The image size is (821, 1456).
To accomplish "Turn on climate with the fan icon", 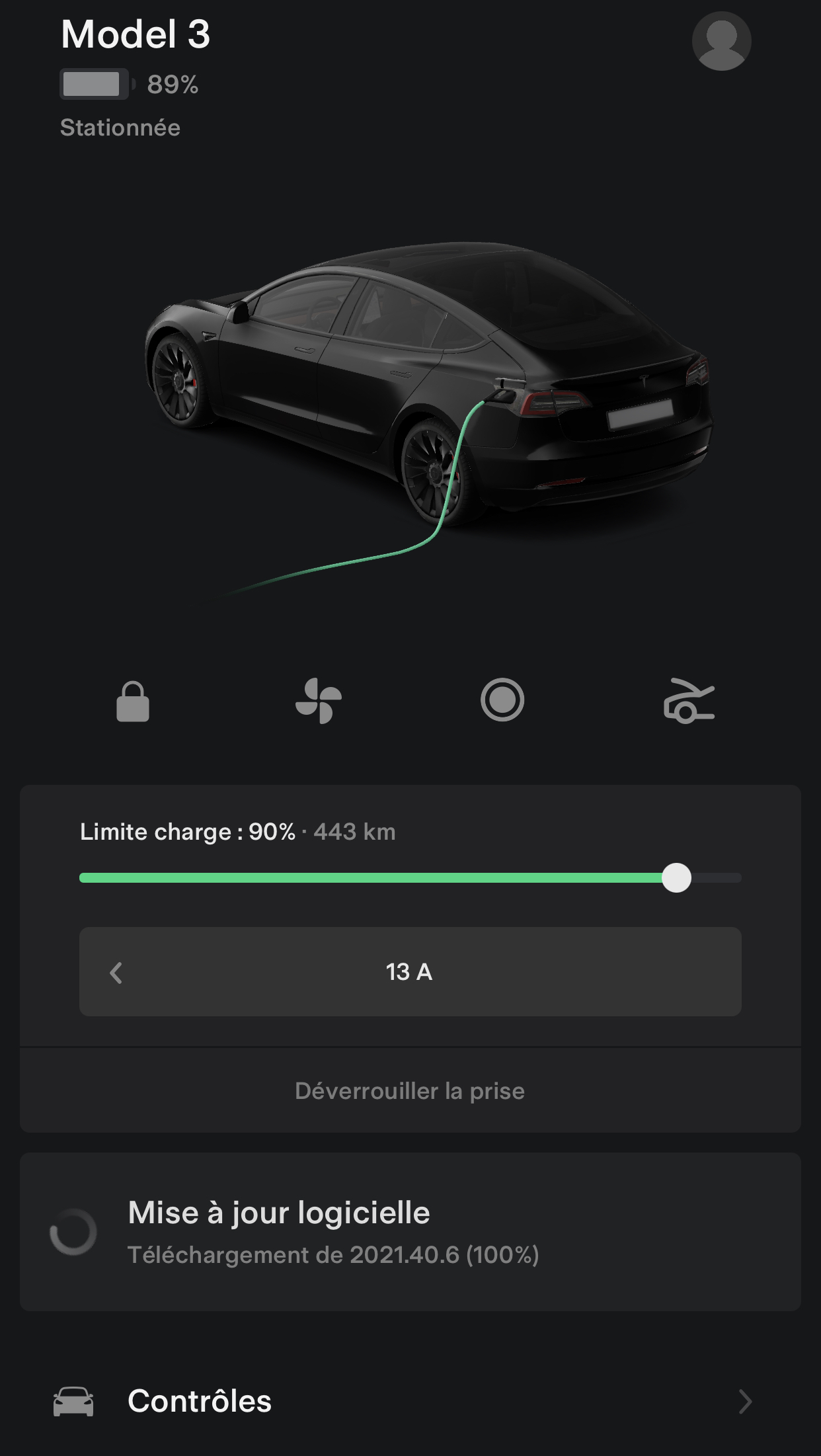I will (x=318, y=701).
